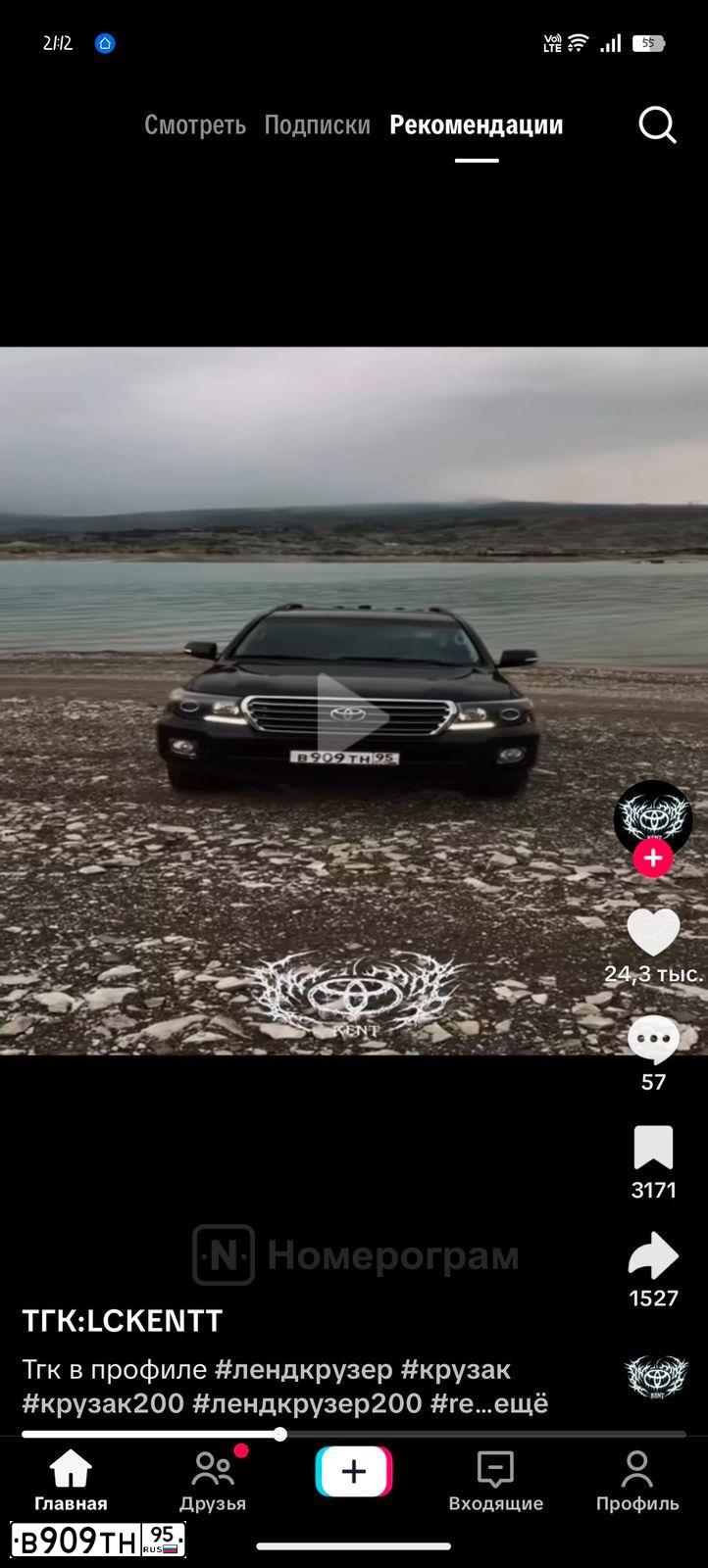Expand the caption with ещё

point(520,1403)
